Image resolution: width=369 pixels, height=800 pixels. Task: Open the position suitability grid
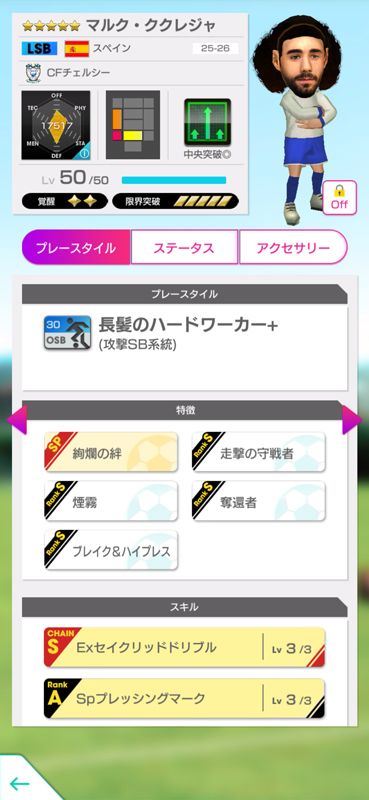pyautogui.click(x=133, y=125)
